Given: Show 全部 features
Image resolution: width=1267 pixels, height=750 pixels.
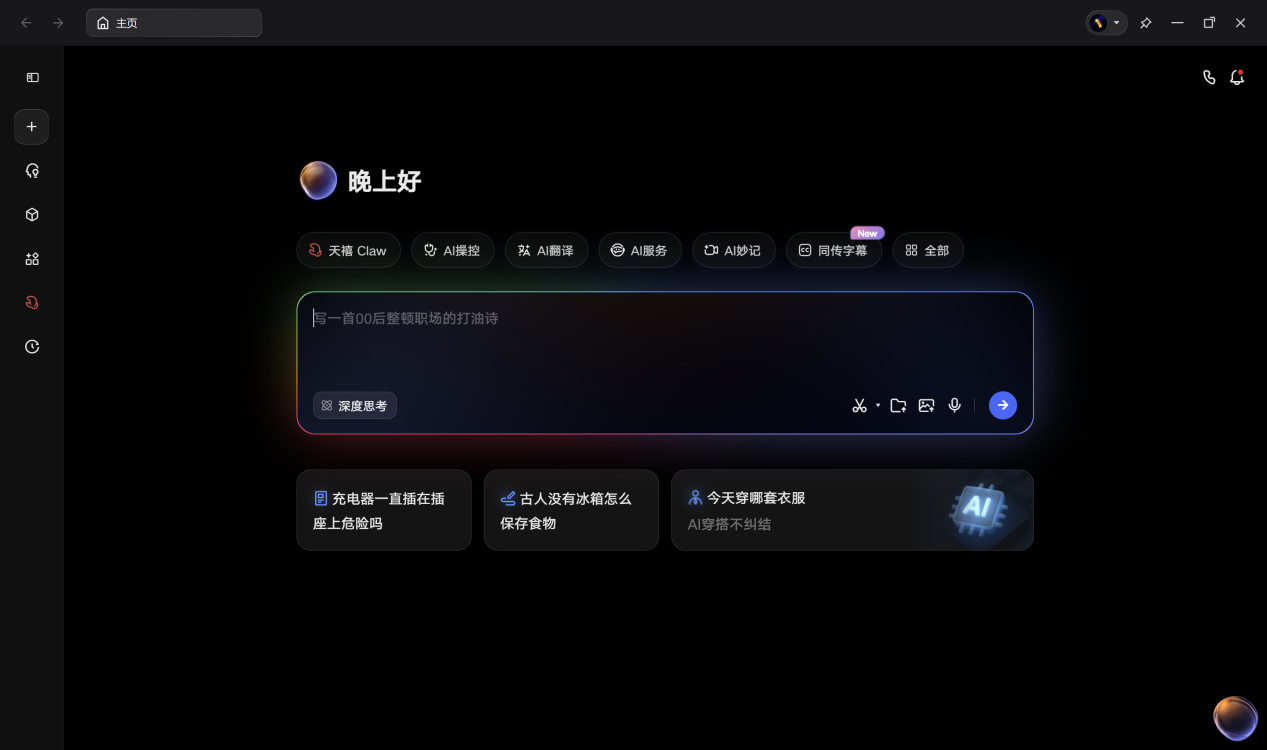Looking at the screenshot, I should pos(928,250).
